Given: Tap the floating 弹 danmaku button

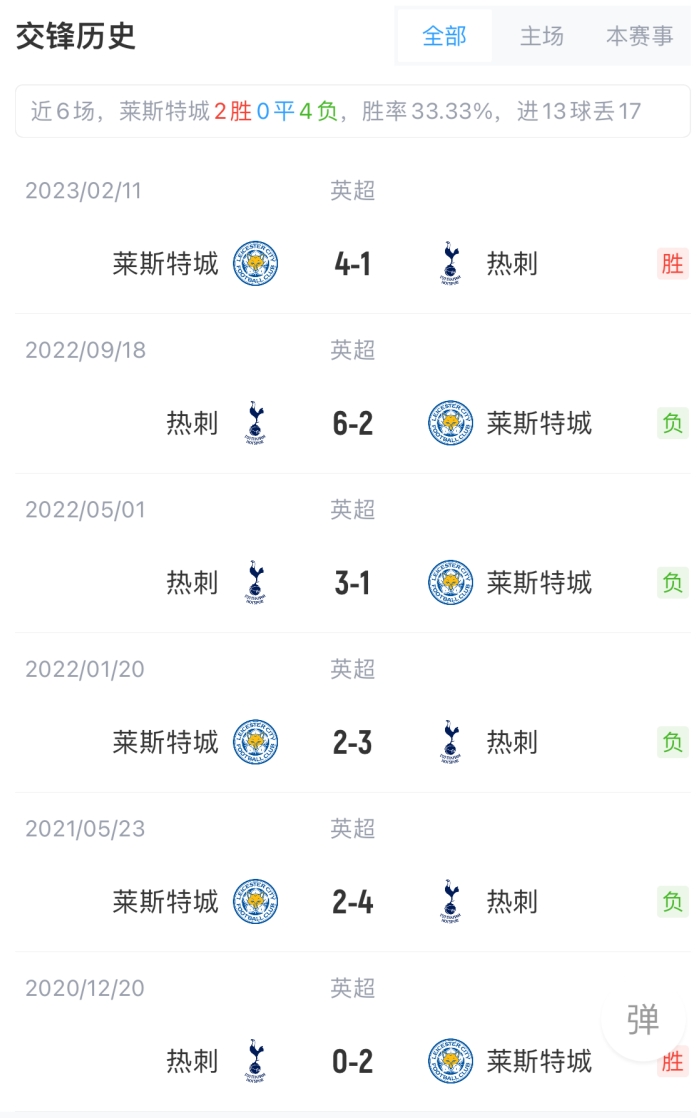Looking at the screenshot, I should pos(642,1020).
